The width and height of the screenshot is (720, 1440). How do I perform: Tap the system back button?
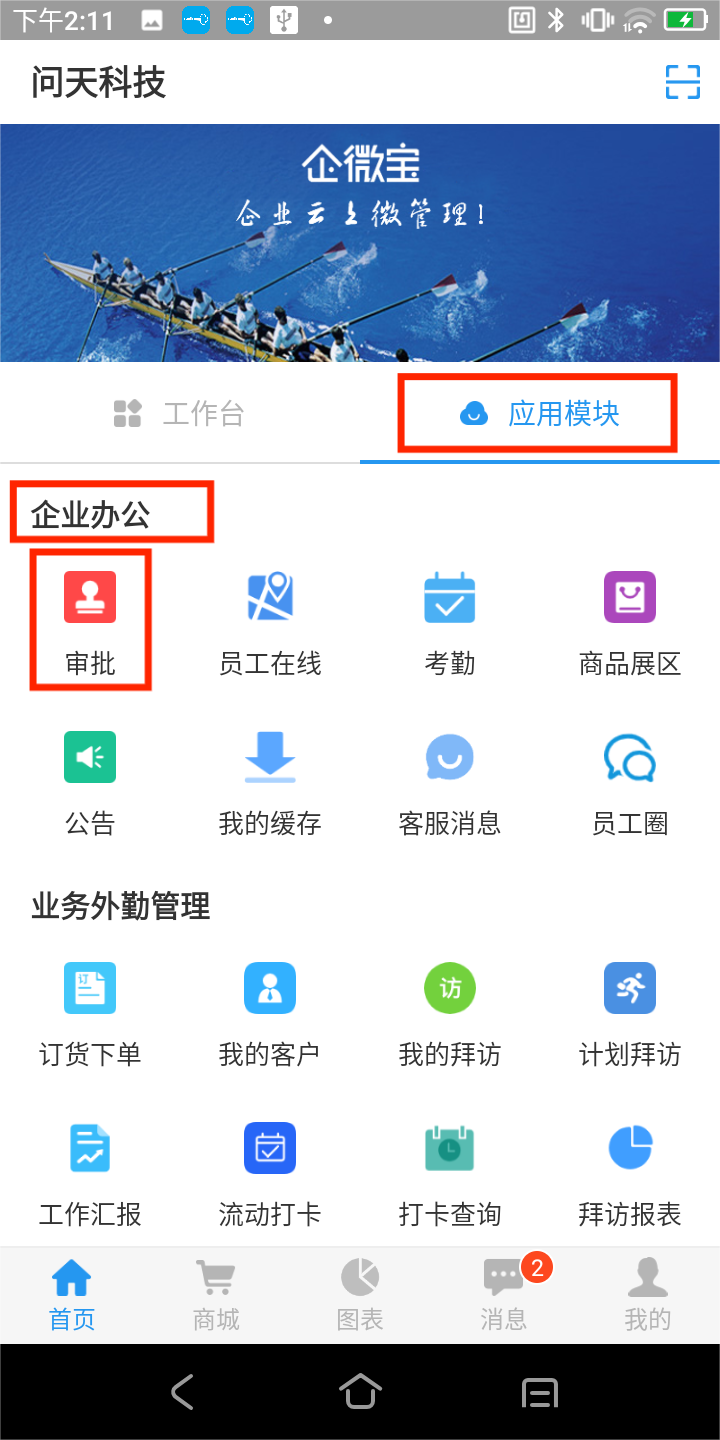tap(182, 1391)
